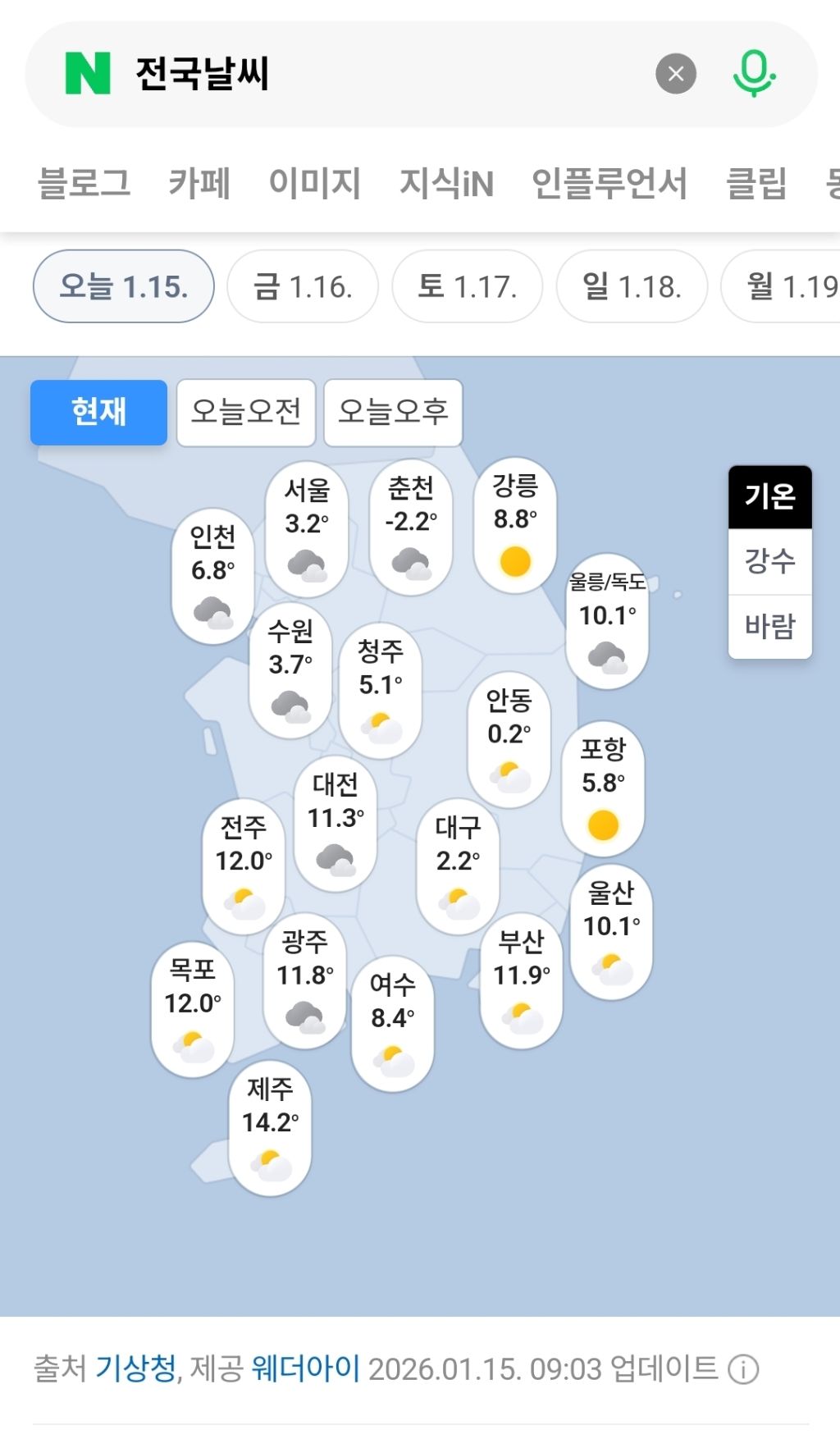Go to the 지식iN tab
Image resolution: width=840 pixels, height=1439 pixels.
point(445,183)
